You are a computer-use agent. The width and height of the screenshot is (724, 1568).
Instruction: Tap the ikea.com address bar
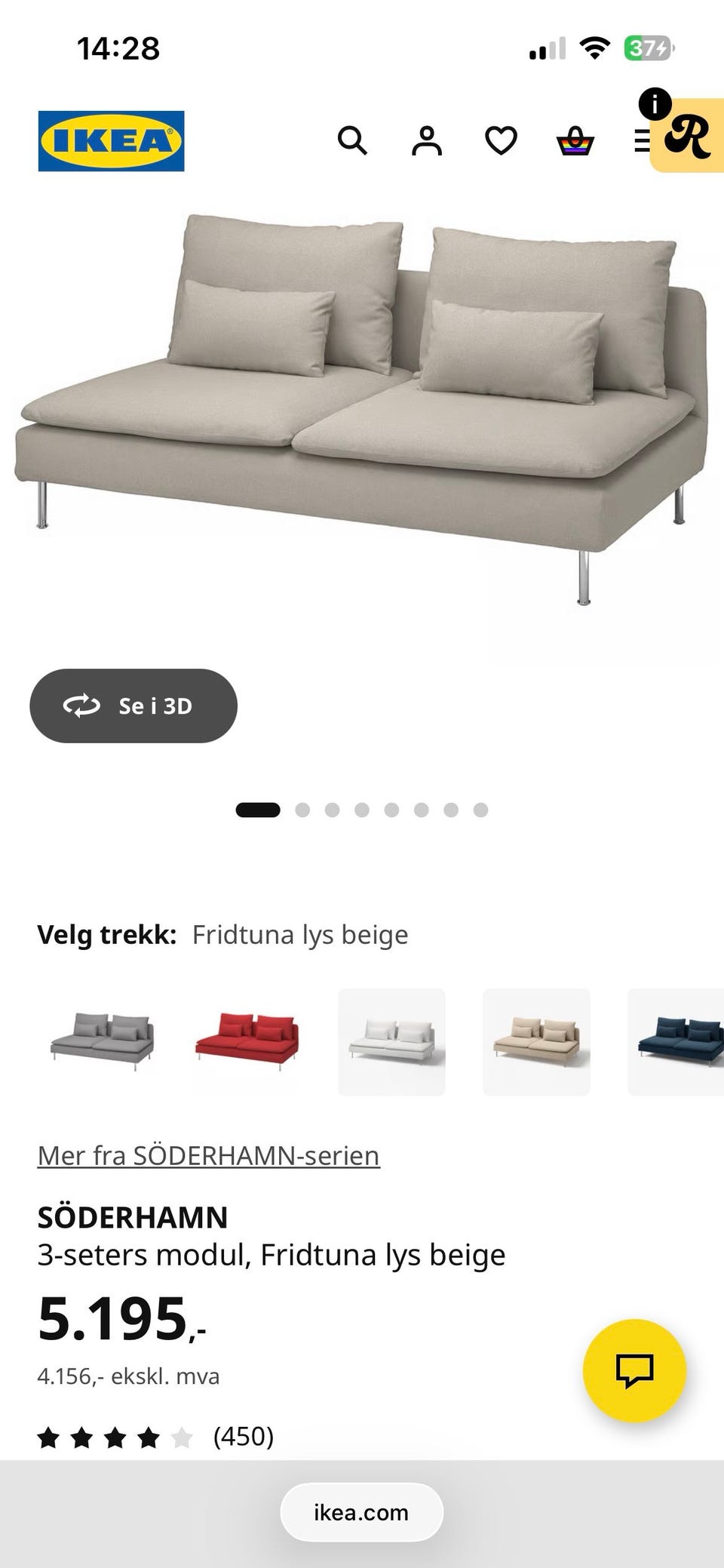tap(362, 1512)
